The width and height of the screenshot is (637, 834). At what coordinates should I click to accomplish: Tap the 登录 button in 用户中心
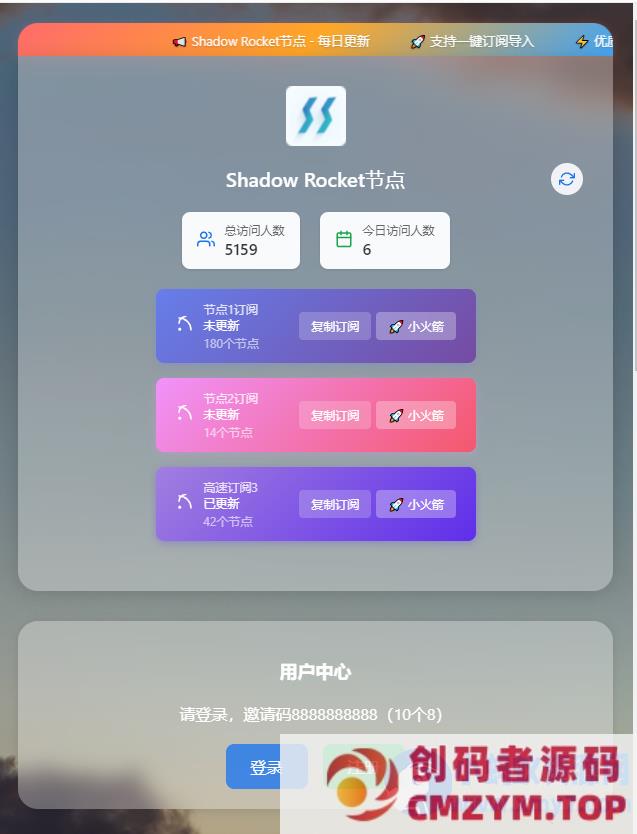click(265, 767)
